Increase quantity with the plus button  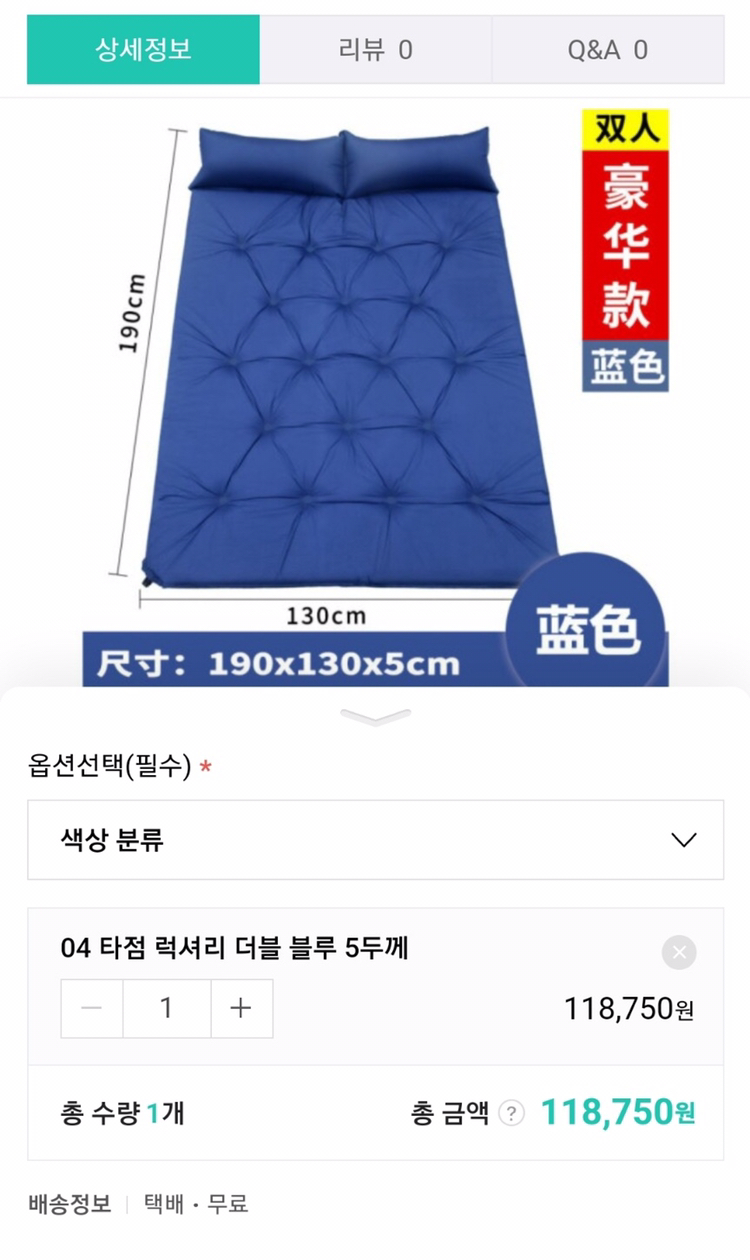click(241, 1008)
